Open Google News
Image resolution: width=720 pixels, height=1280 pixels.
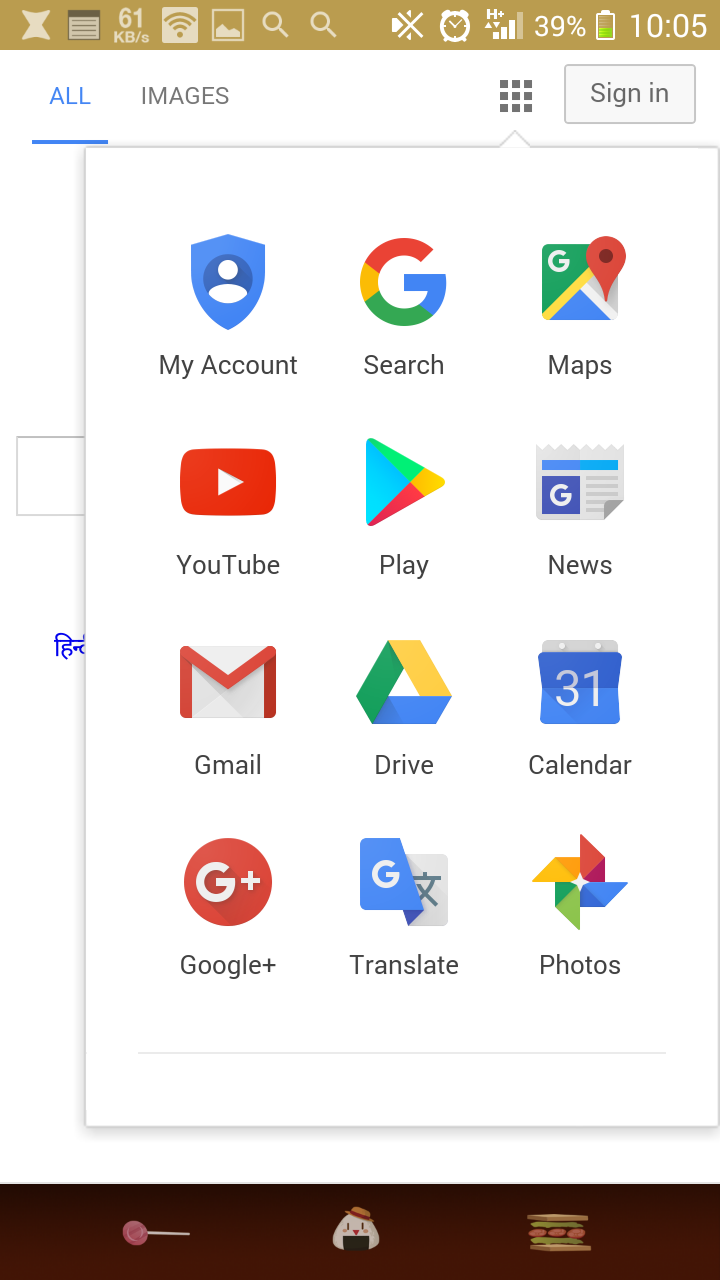pyautogui.click(x=580, y=482)
